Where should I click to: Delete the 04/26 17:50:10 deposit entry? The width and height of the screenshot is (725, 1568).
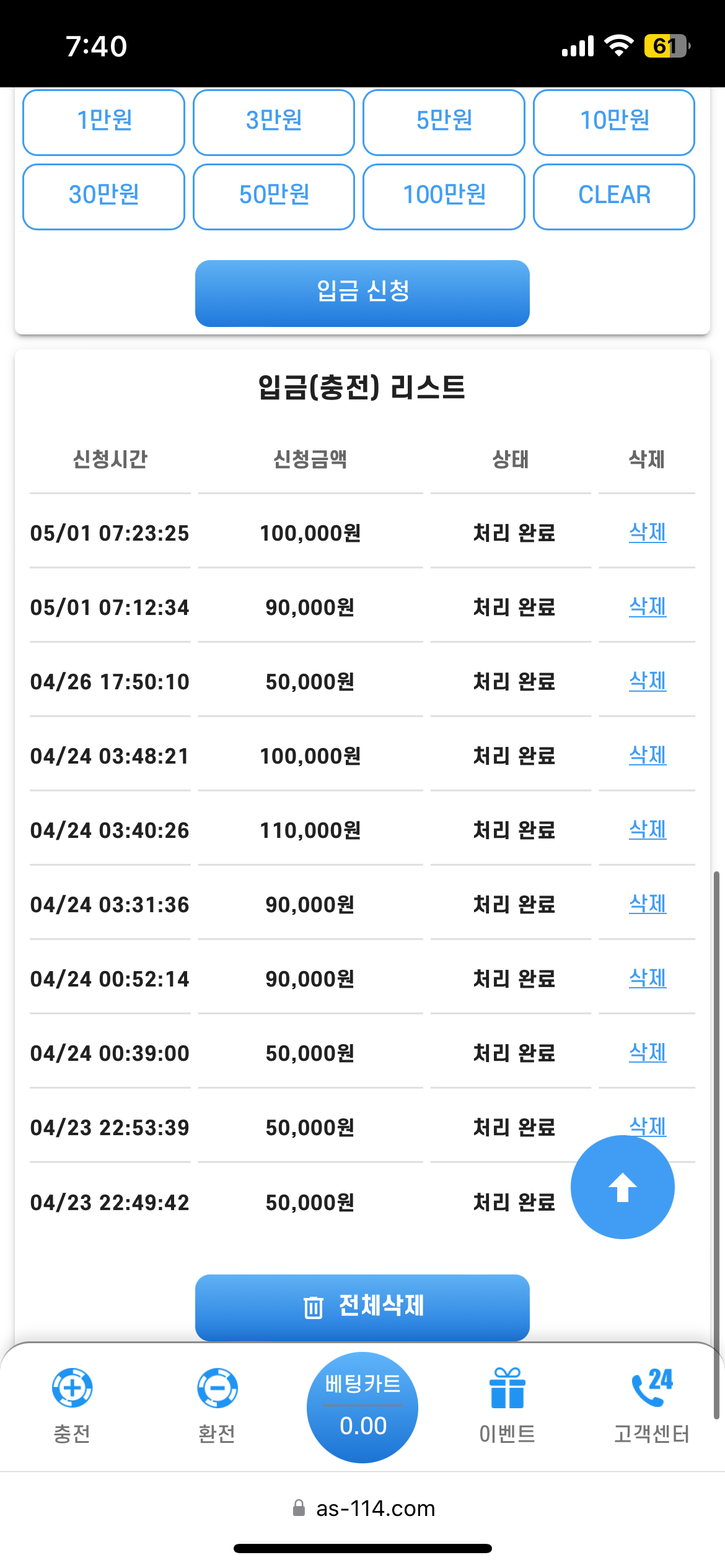648,681
